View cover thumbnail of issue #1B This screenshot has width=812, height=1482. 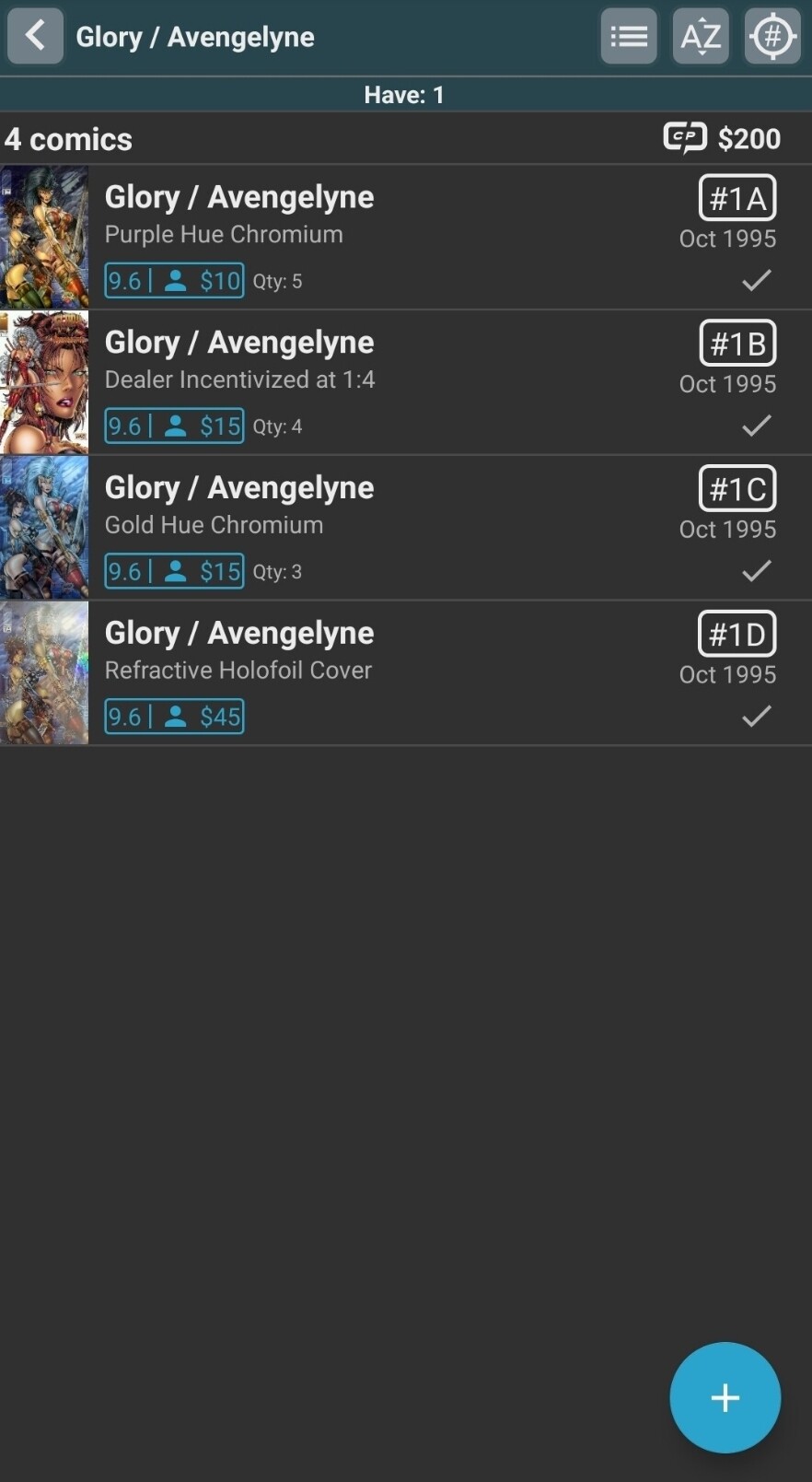pos(44,382)
